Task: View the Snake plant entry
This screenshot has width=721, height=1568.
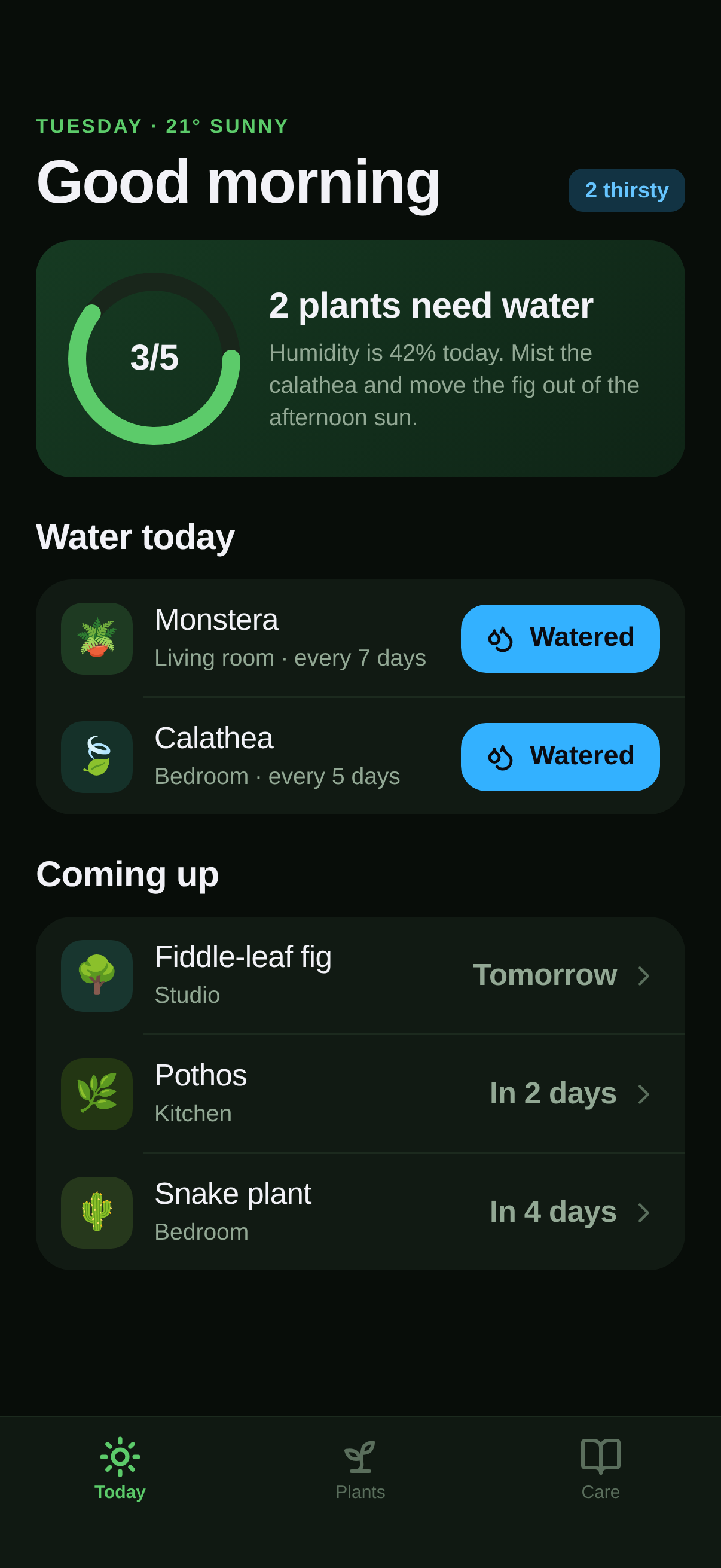Action: coord(360,1212)
